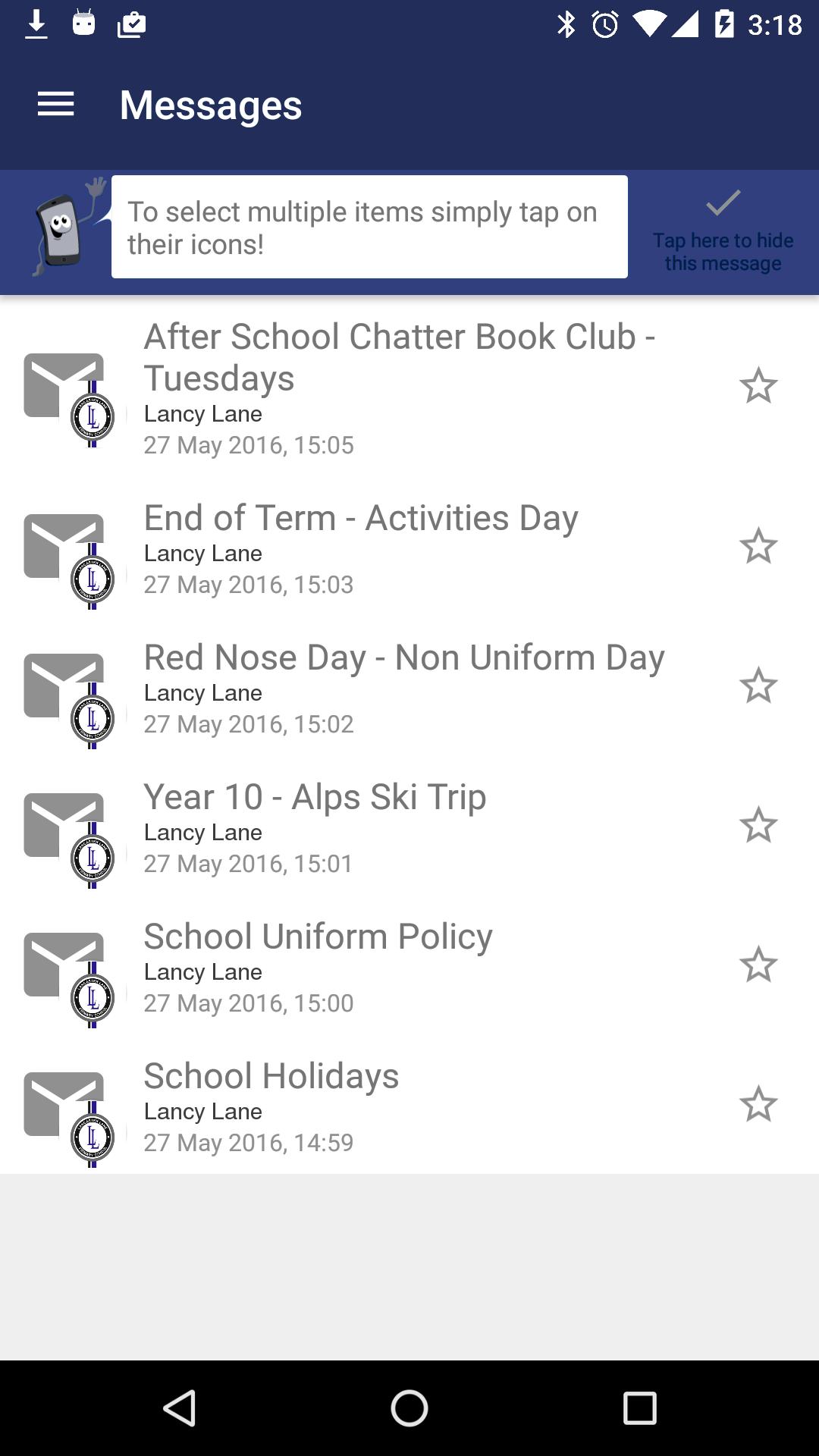819x1456 pixels.
Task: Open School Holidays message
Action: 409,1106
